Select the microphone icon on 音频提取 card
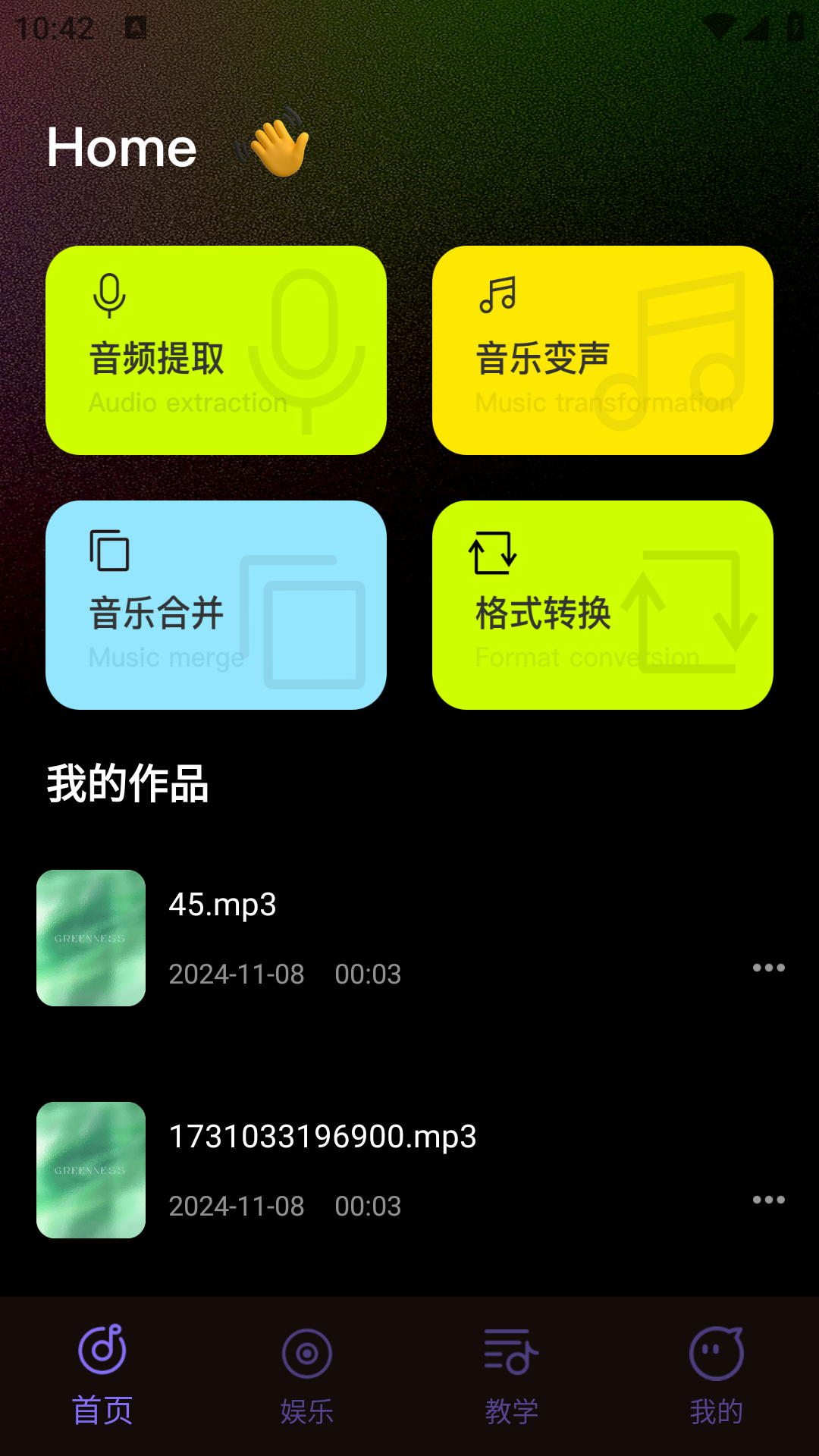819x1456 pixels. (x=108, y=297)
